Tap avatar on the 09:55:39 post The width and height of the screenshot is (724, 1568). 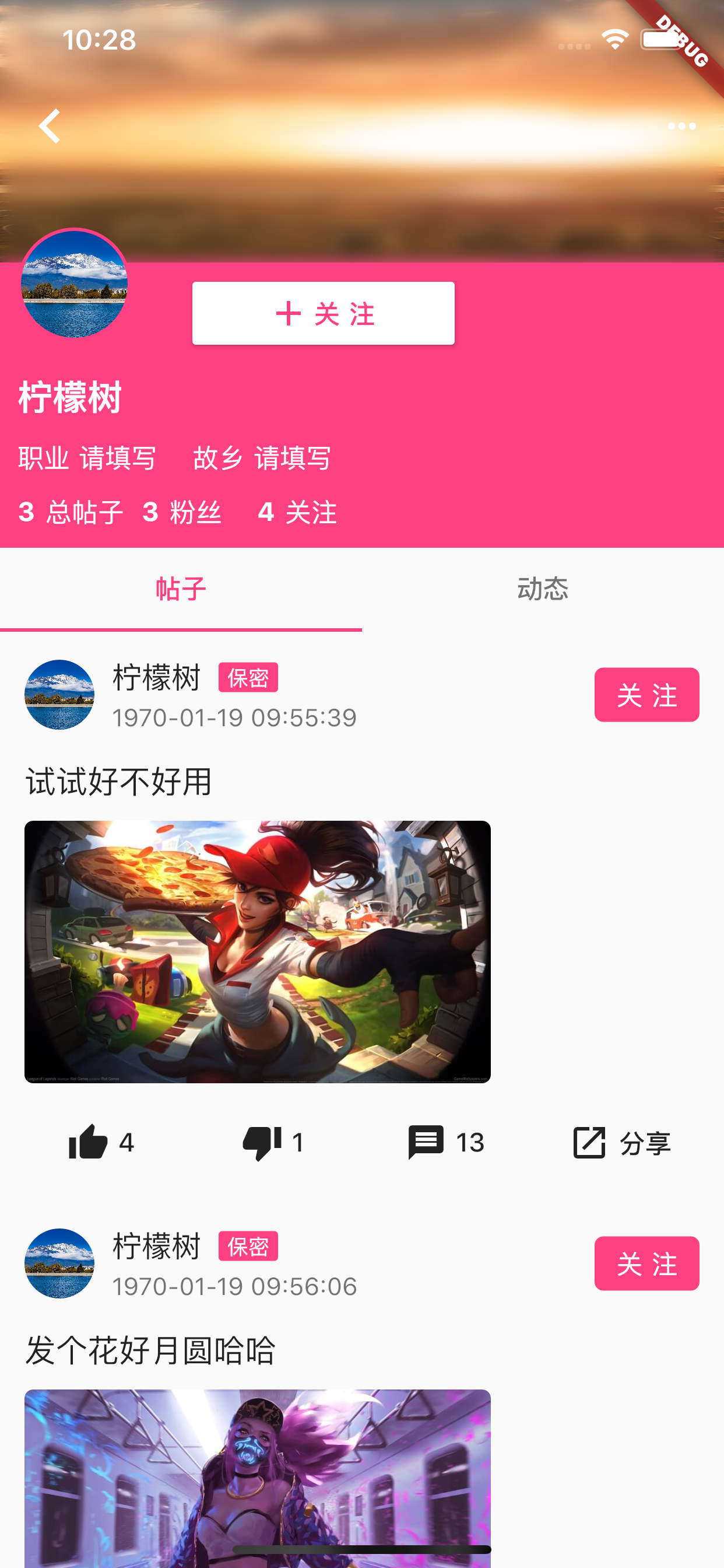point(59,695)
